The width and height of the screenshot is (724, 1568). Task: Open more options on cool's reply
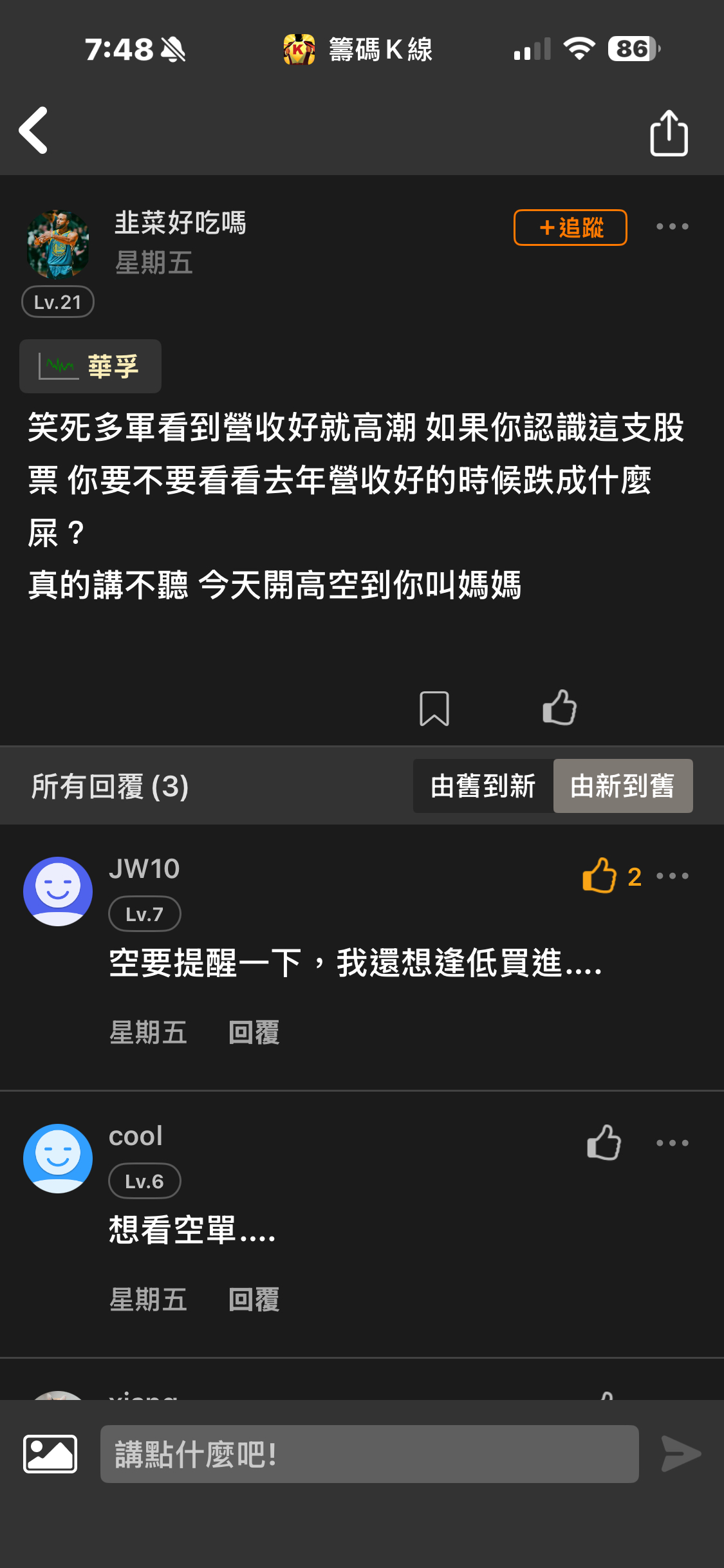(x=672, y=1143)
